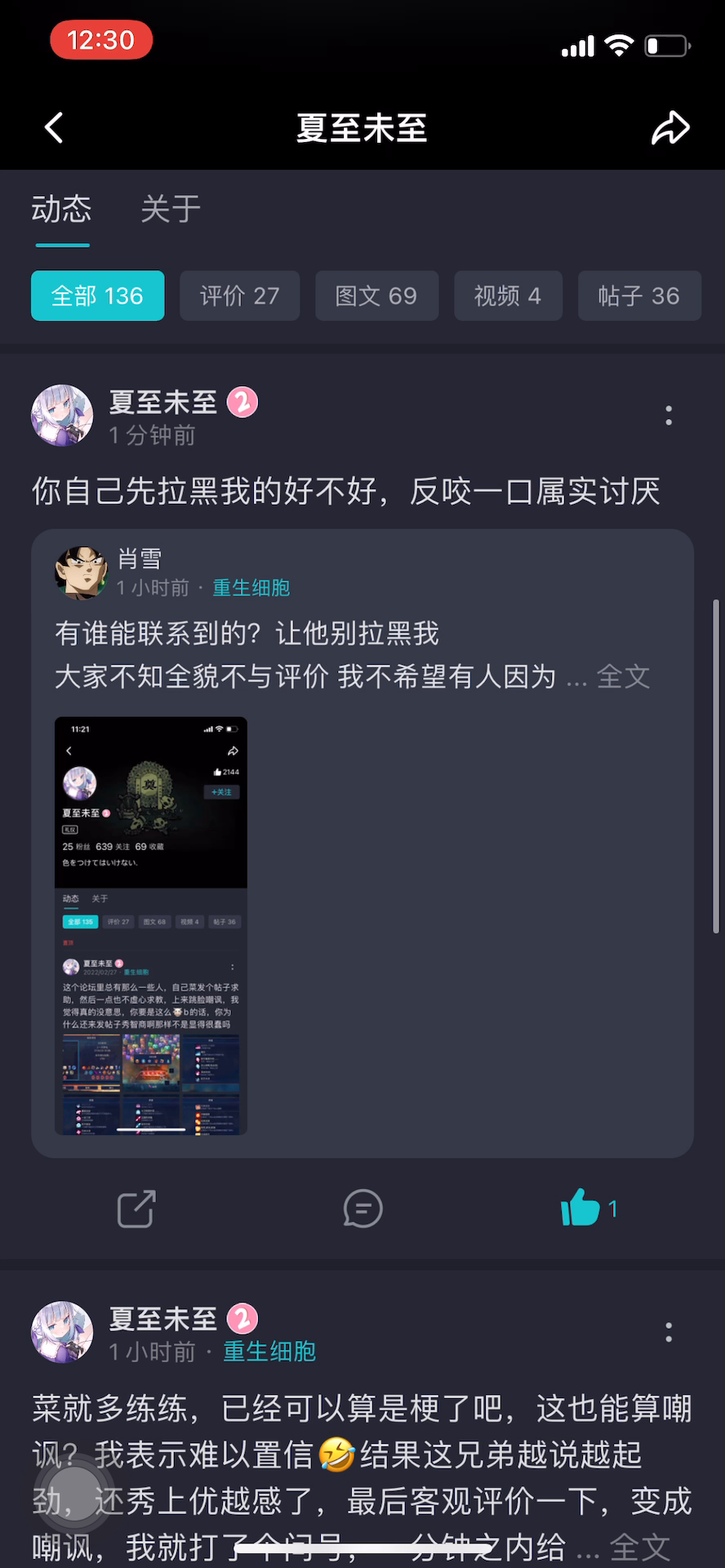The image size is (725, 1568).
Task: Open 肖雪's quoted post card
Action: 362,843
